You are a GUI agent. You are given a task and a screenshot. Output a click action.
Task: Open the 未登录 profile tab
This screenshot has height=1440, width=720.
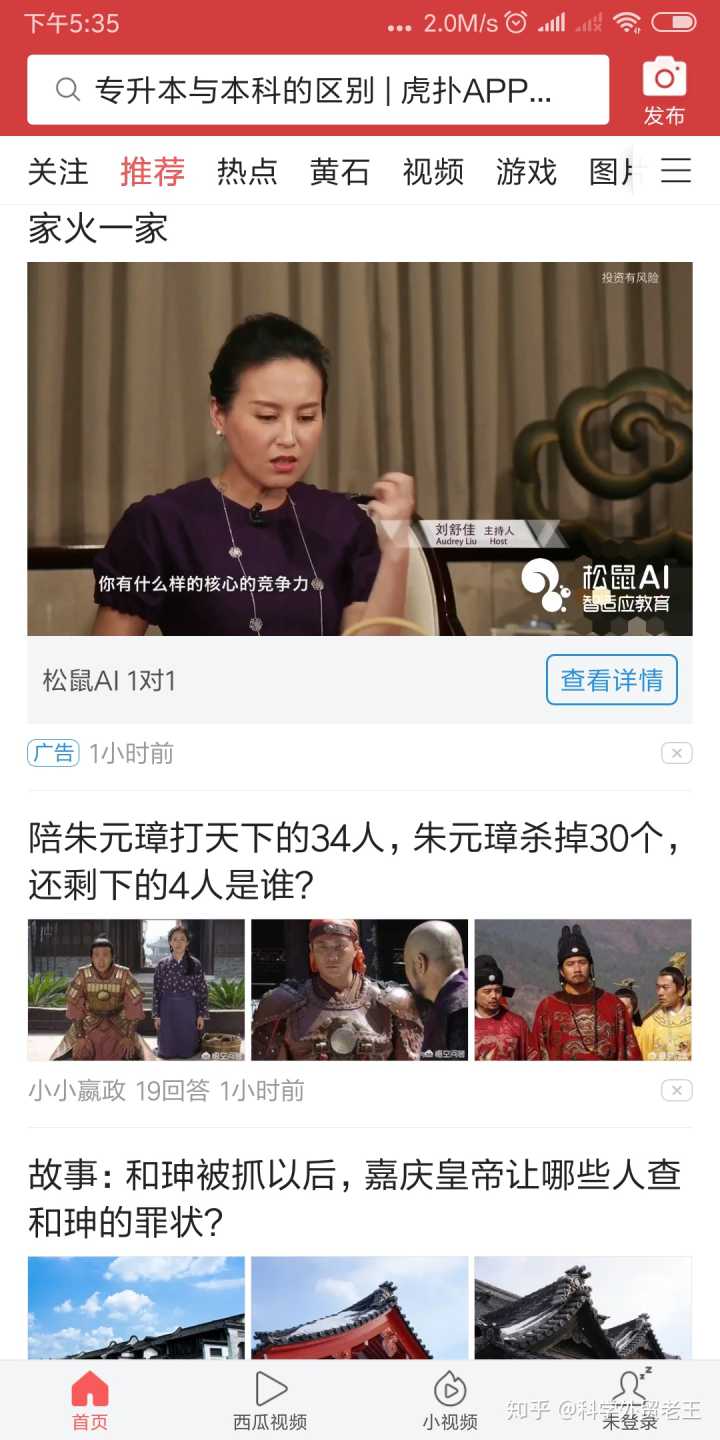point(630,1400)
